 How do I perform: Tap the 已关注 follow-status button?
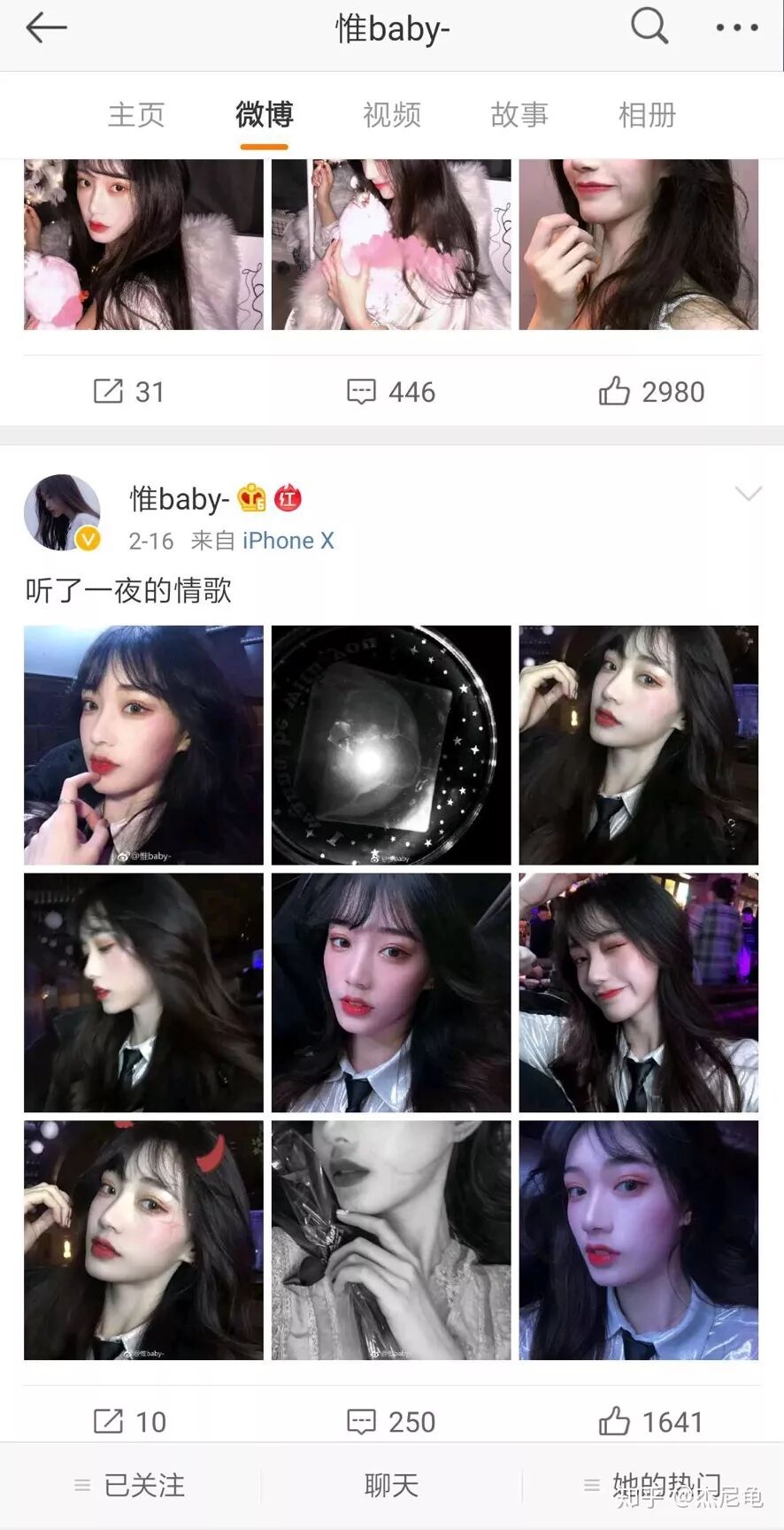131,1486
